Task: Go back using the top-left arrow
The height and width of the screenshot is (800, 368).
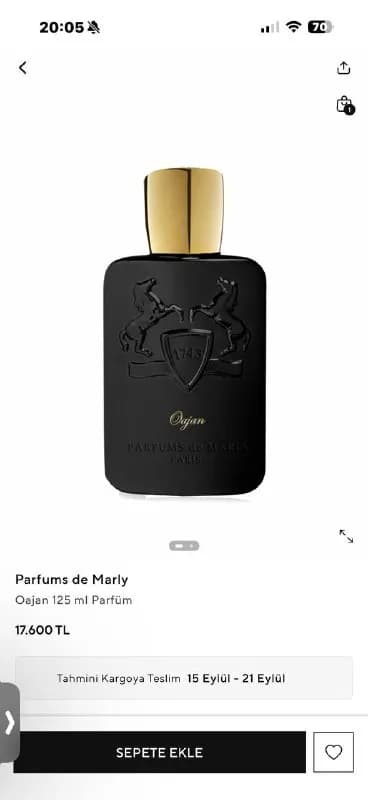Action: click(x=22, y=67)
